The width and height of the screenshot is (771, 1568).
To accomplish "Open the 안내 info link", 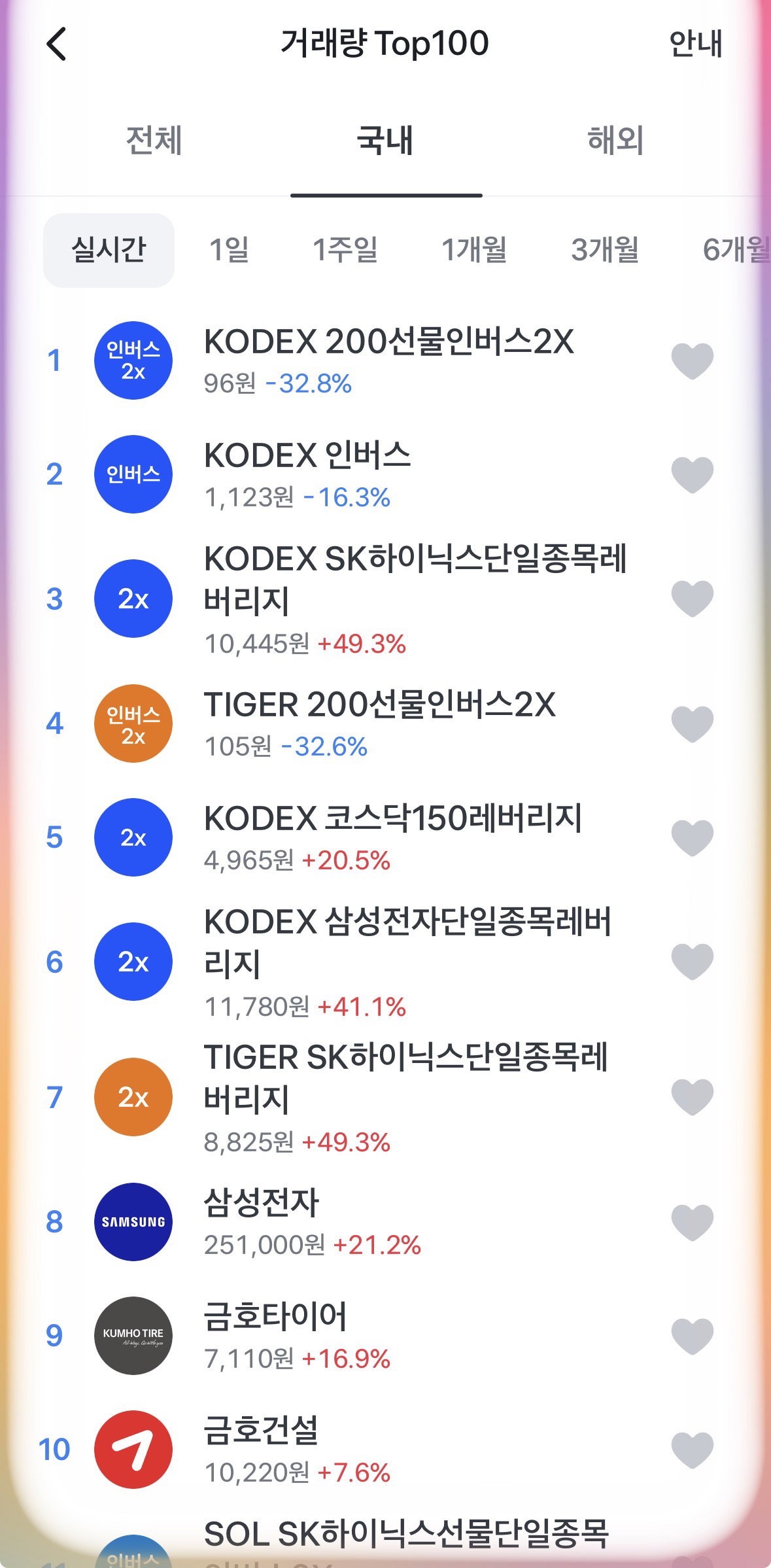I will pyautogui.click(x=695, y=44).
